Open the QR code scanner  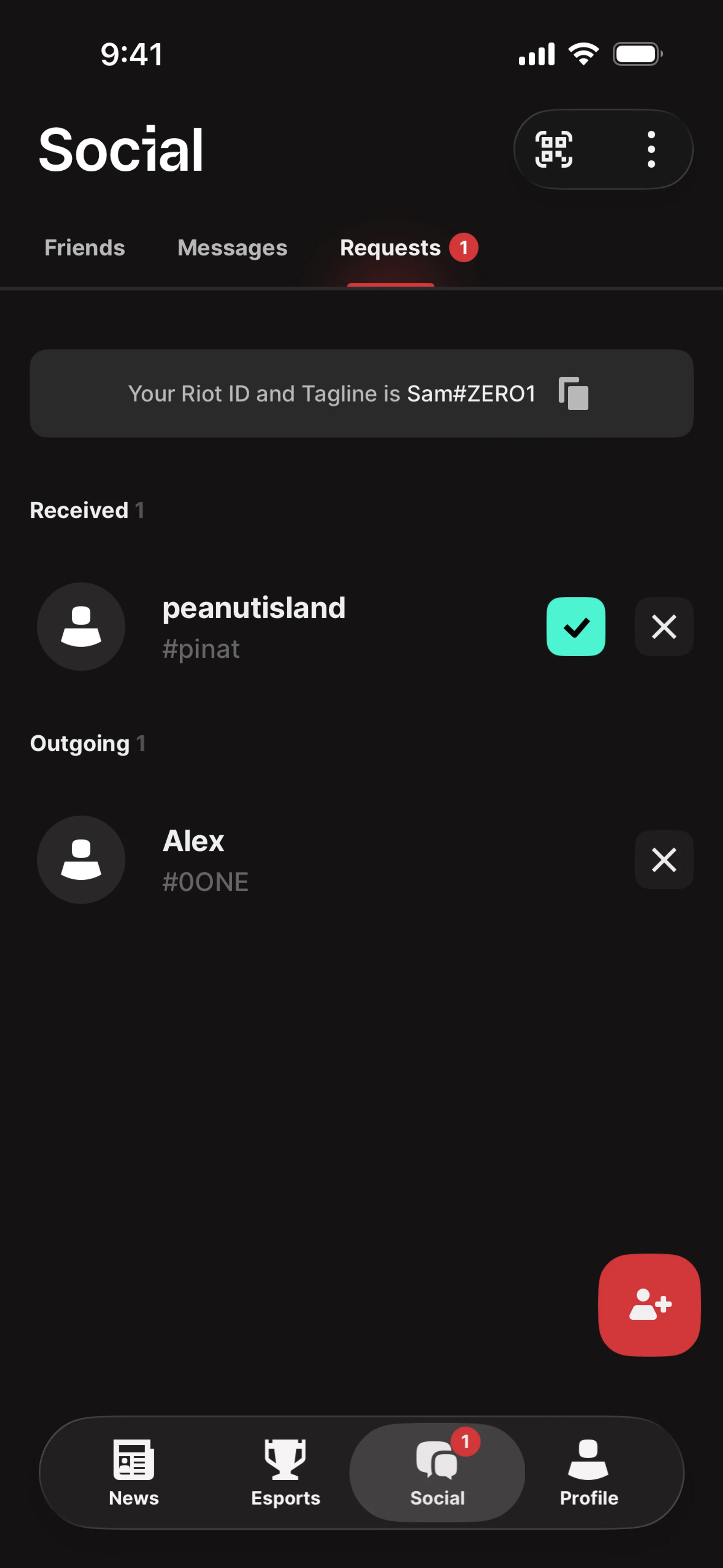point(553,149)
